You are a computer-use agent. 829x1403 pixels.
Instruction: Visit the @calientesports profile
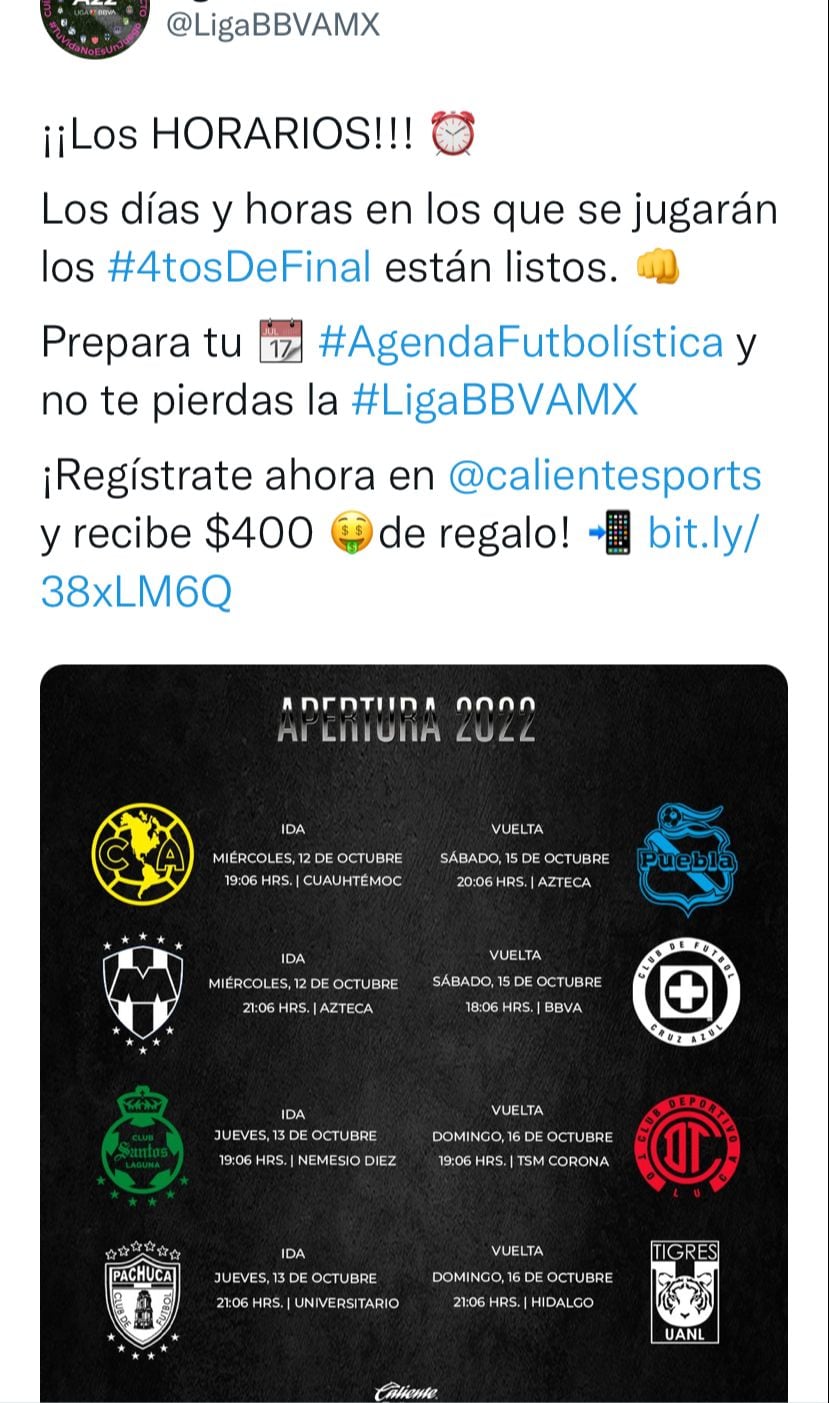pyautogui.click(x=604, y=476)
